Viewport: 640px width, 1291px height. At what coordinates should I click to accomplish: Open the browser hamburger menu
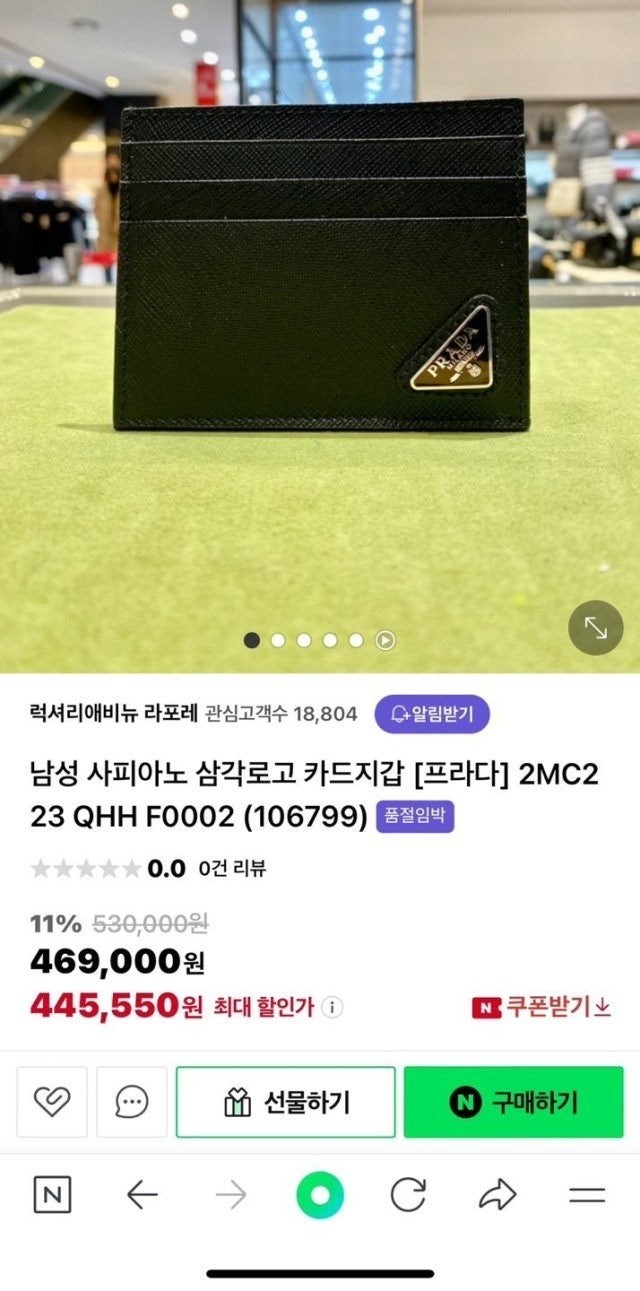(587, 1195)
